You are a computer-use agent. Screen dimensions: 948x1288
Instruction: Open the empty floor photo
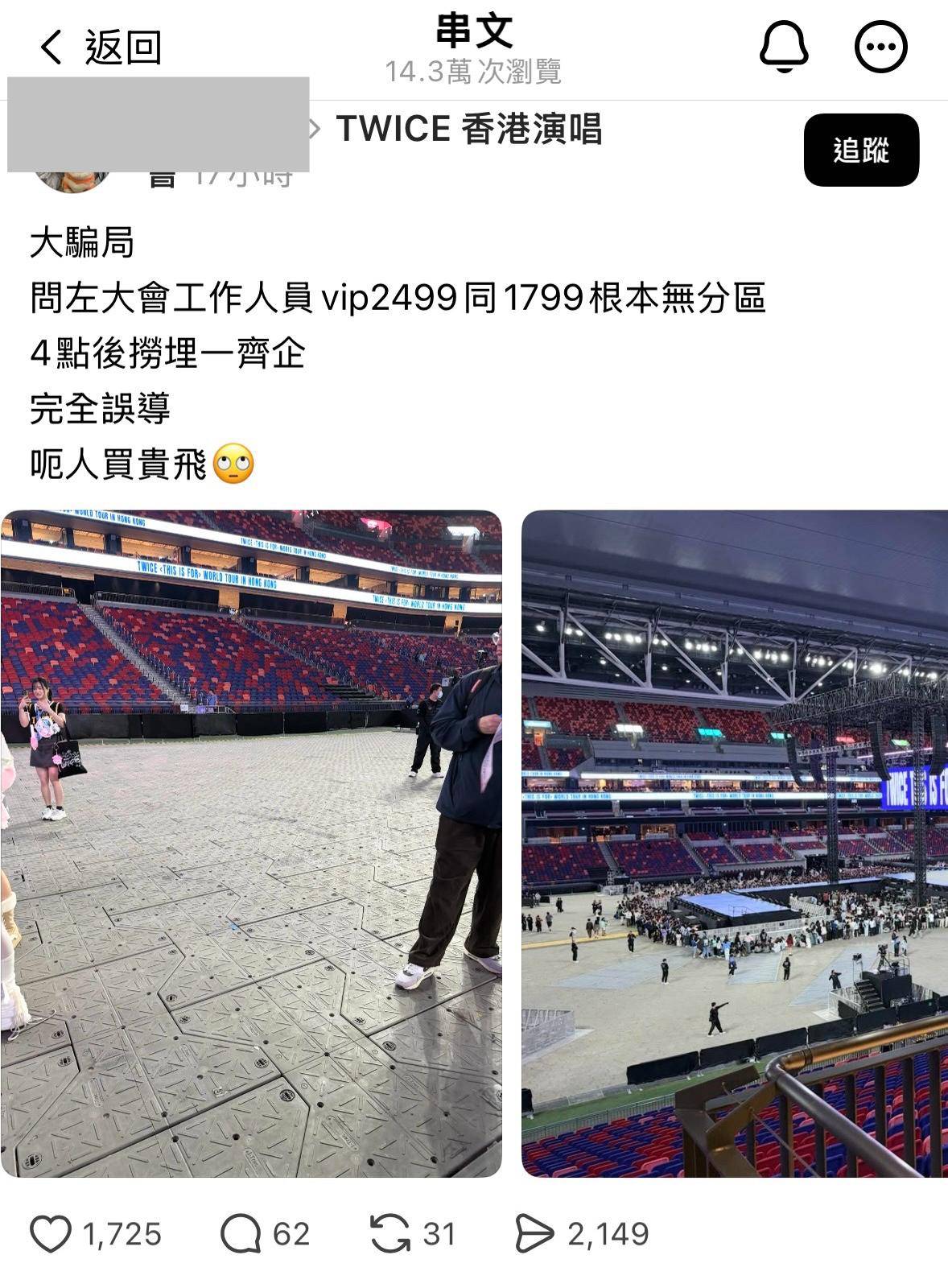(x=251, y=843)
